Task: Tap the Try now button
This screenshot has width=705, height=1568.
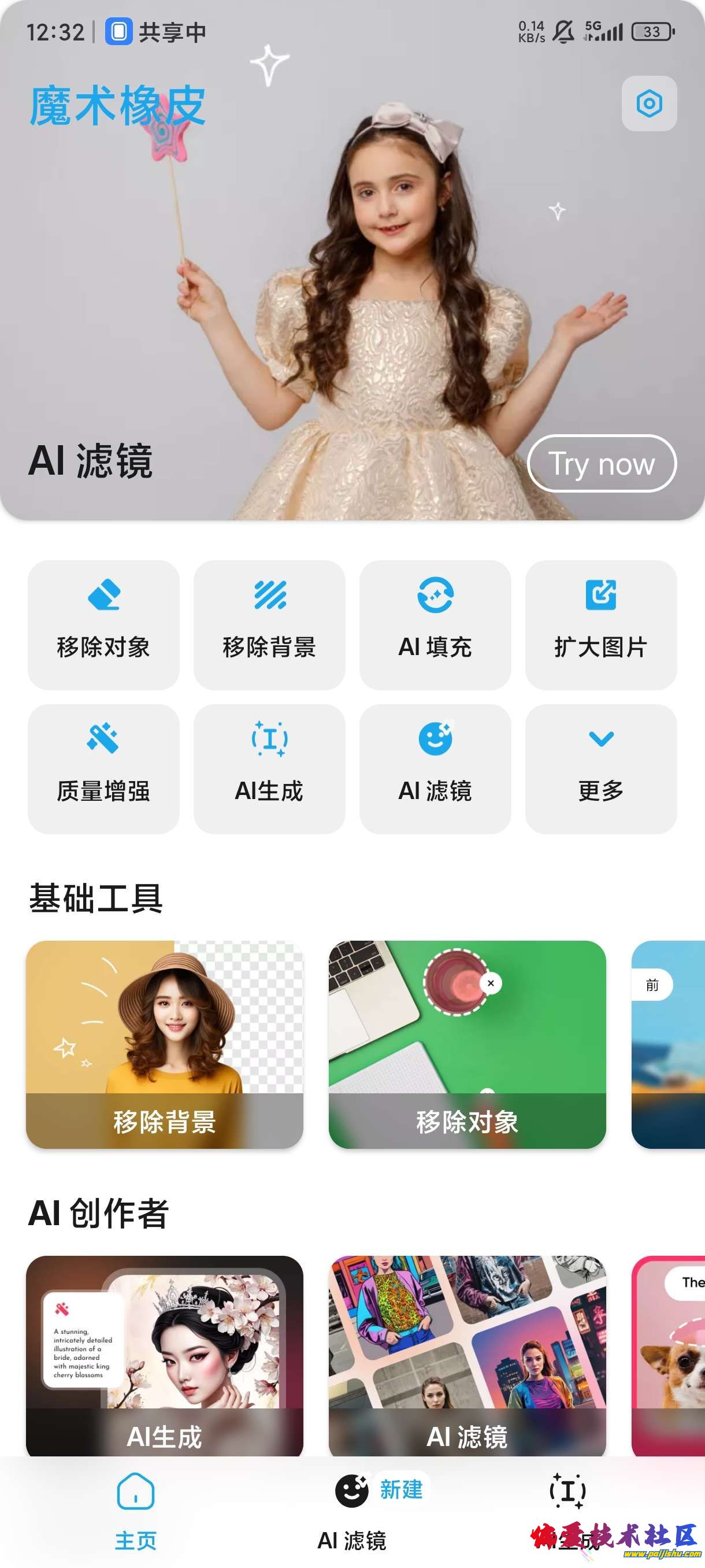Action: pyautogui.click(x=601, y=464)
